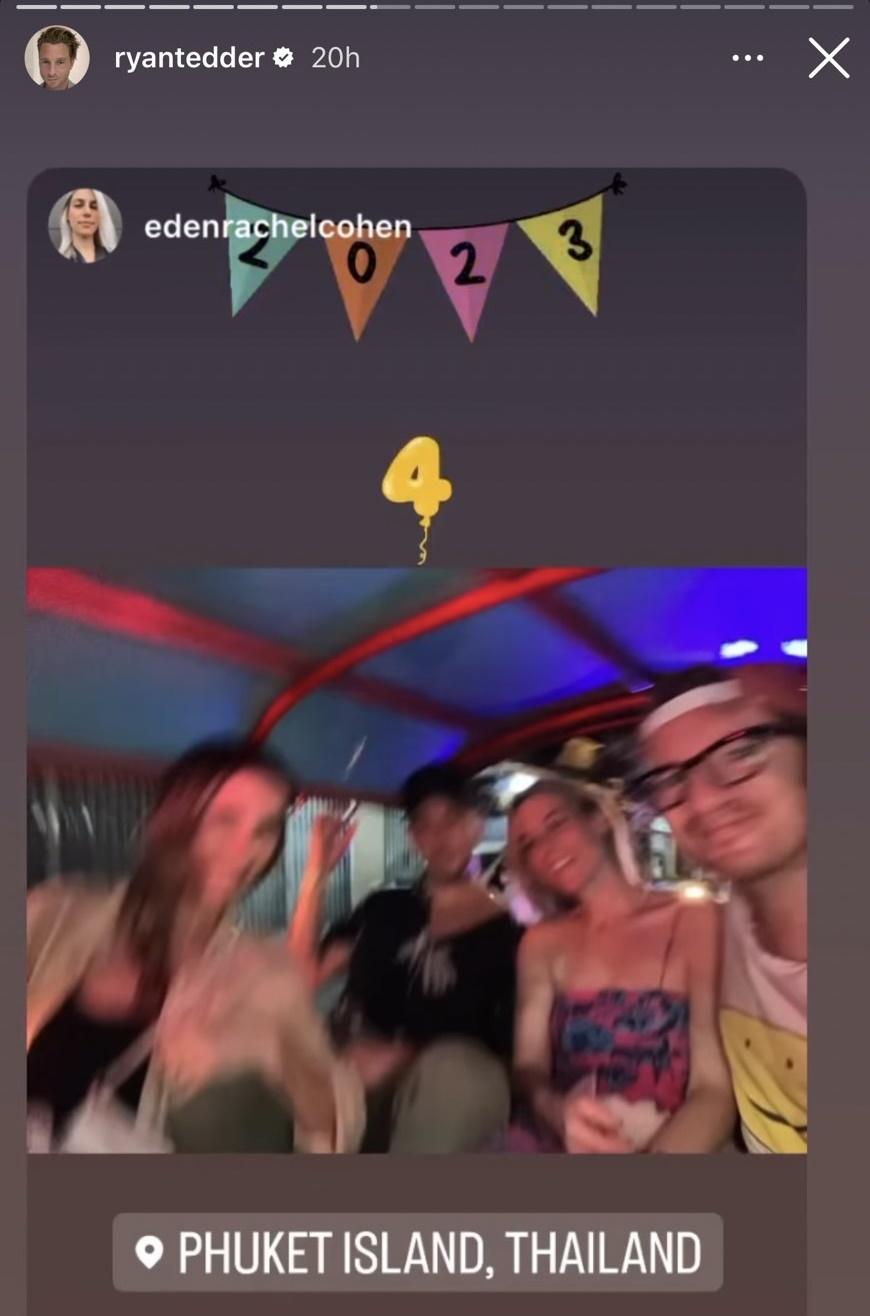Close the story viewer
870x1316 pixels.
pyautogui.click(x=829, y=58)
